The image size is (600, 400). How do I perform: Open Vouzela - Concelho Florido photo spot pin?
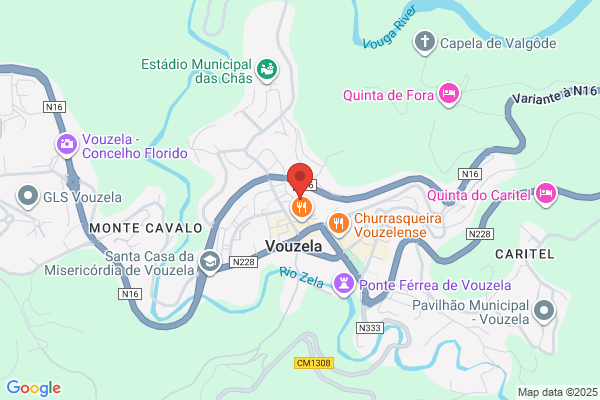pos(67,145)
